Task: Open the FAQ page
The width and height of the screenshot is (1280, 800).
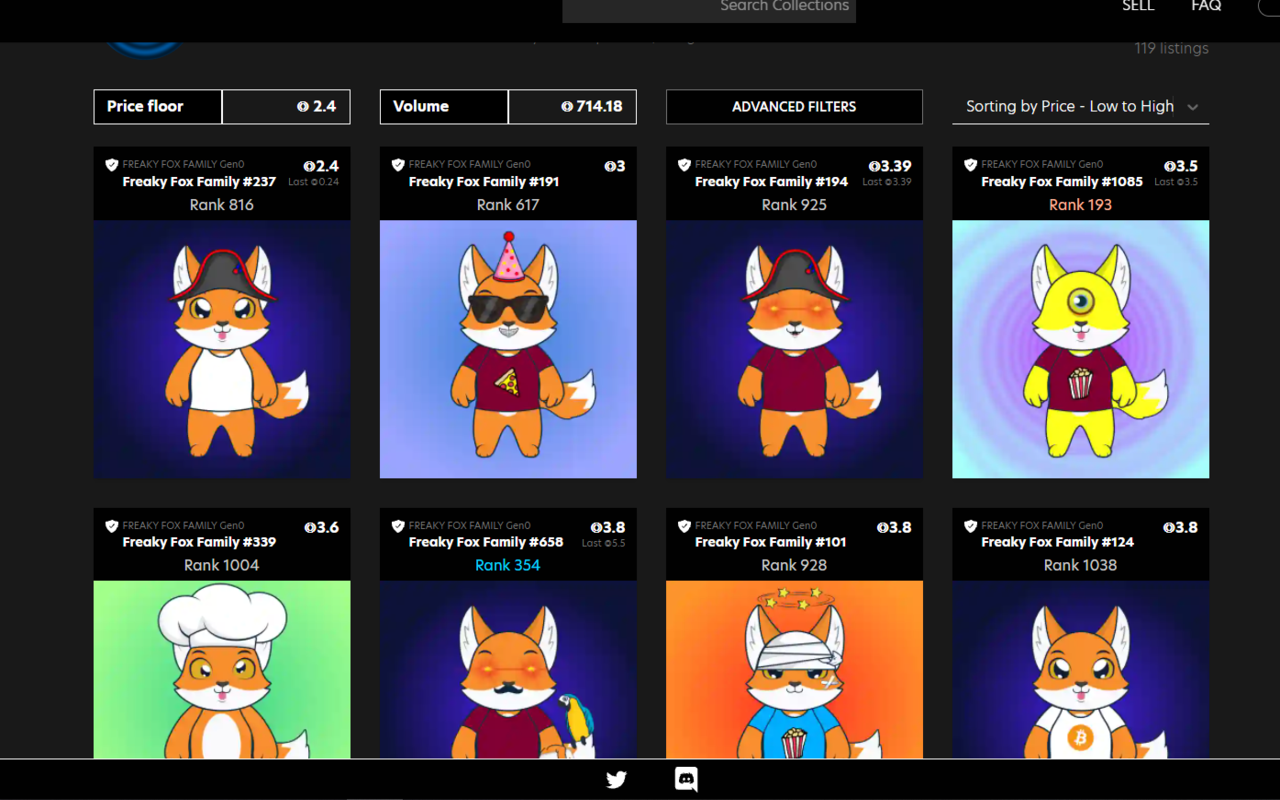Action: [x=1206, y=6]
